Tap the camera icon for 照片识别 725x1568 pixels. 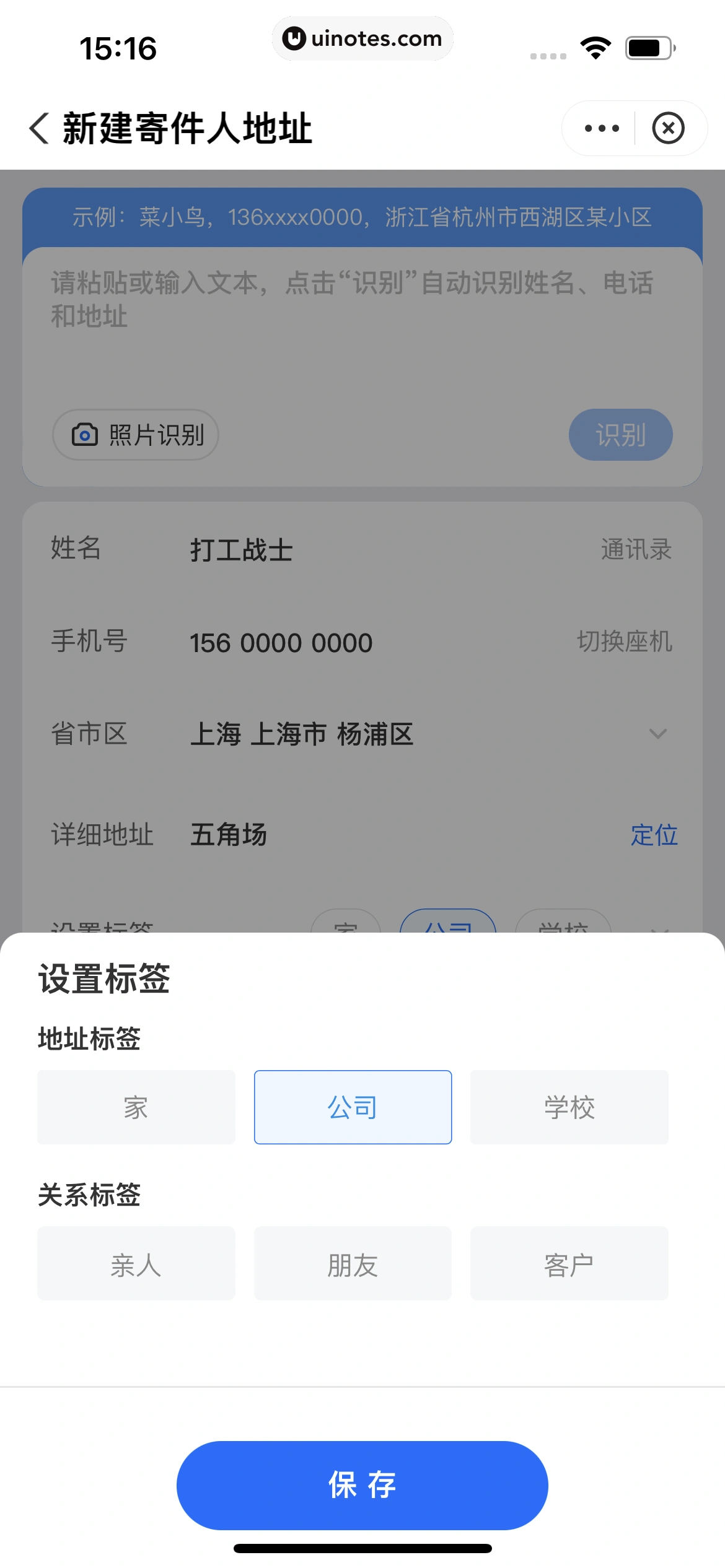tap(84, 435)
